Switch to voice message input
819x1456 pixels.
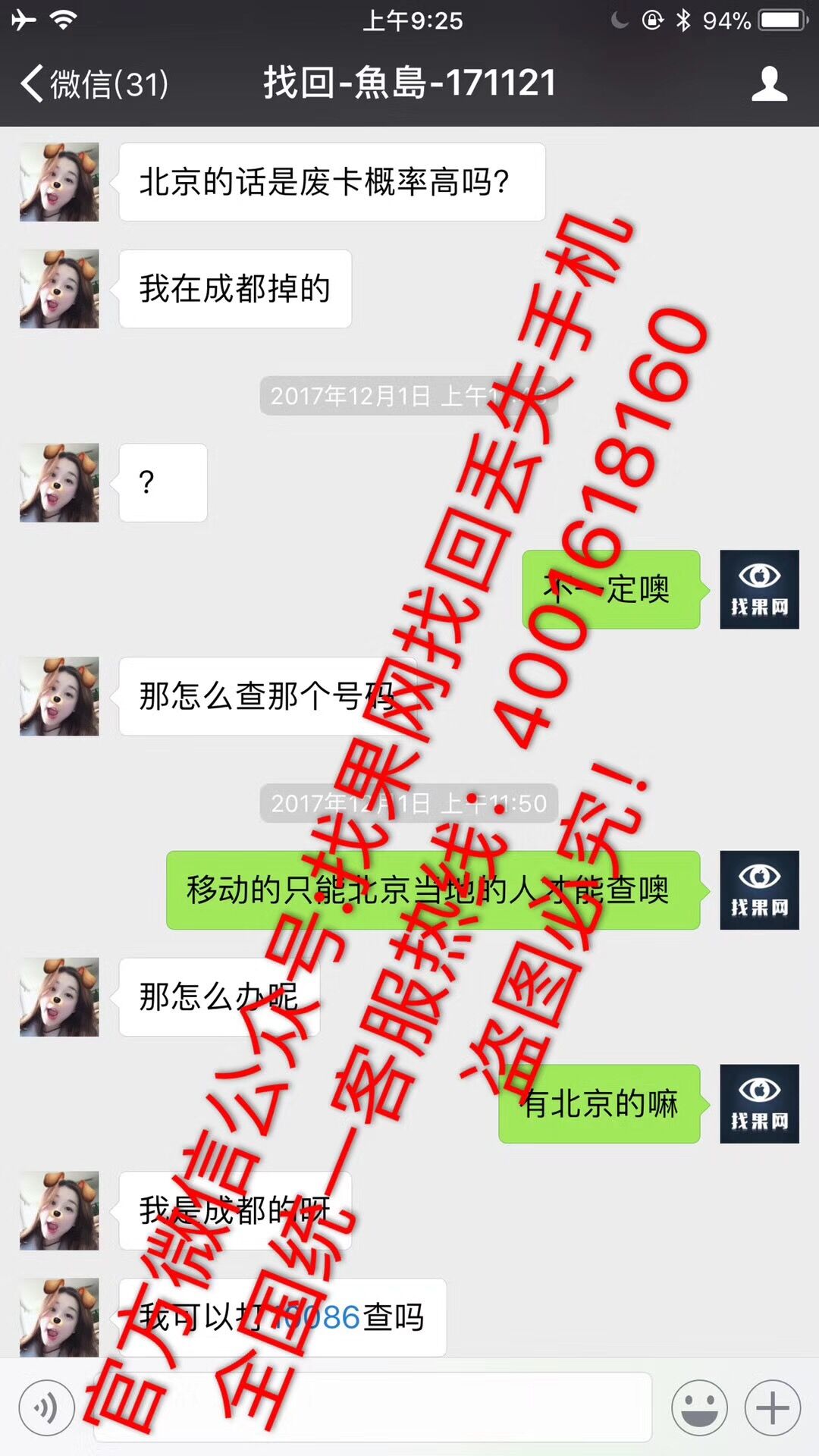(x=47, y=1408)
